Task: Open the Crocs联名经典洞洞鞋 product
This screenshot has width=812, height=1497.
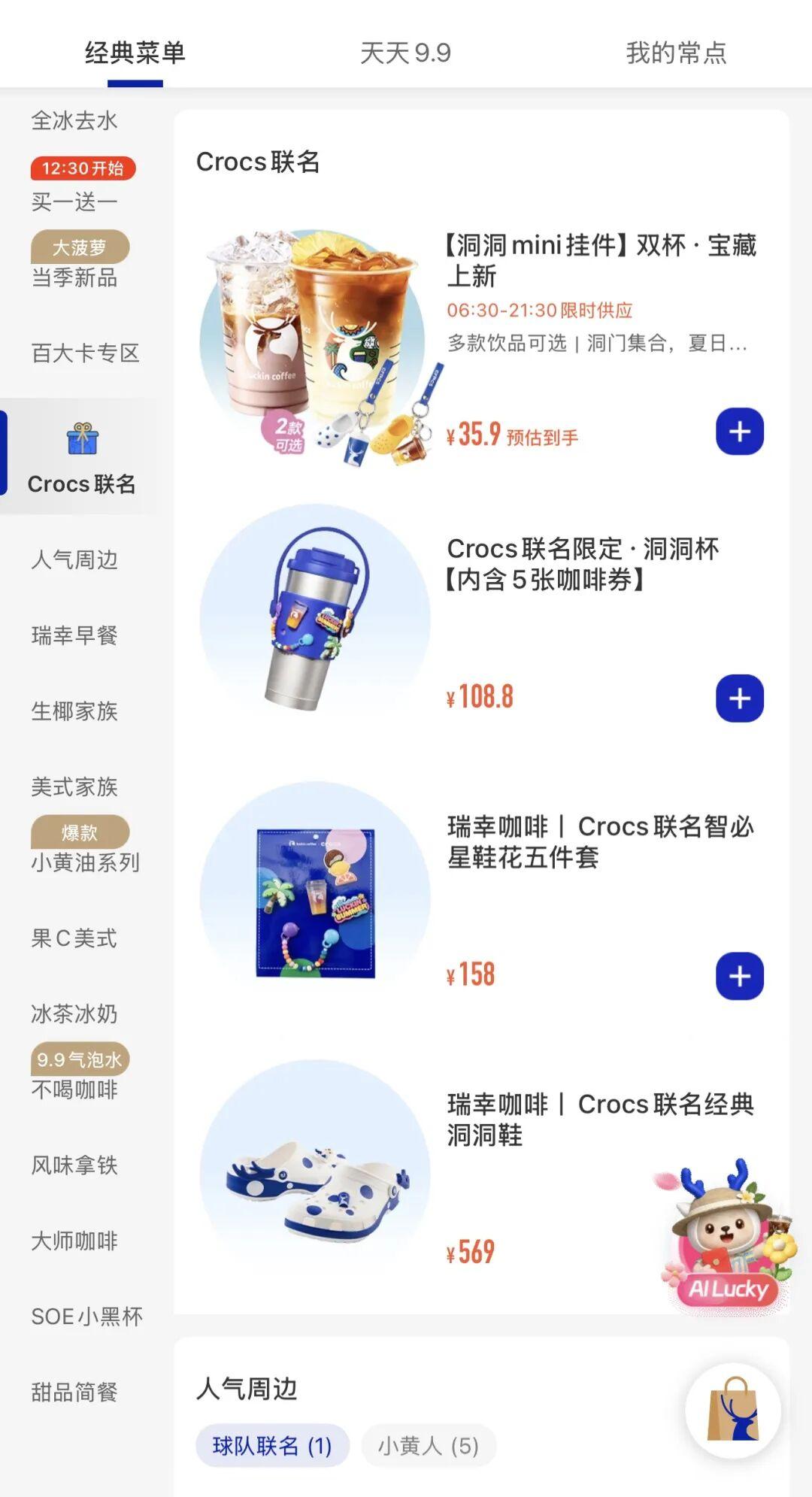Action: [600, 1120]
